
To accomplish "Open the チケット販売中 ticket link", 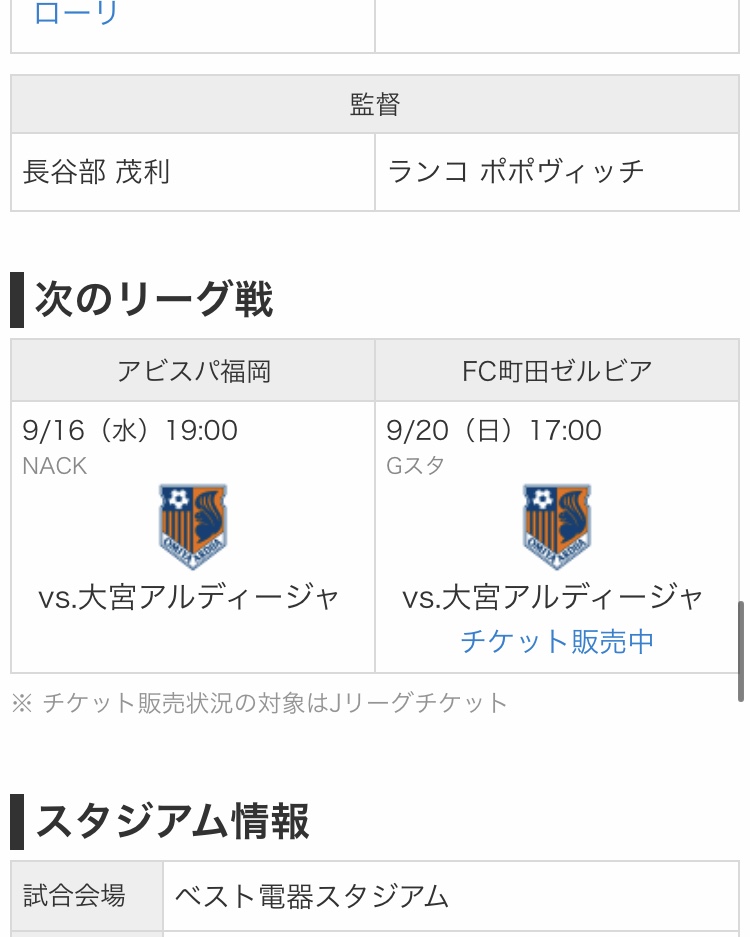I will coord(557,641).
